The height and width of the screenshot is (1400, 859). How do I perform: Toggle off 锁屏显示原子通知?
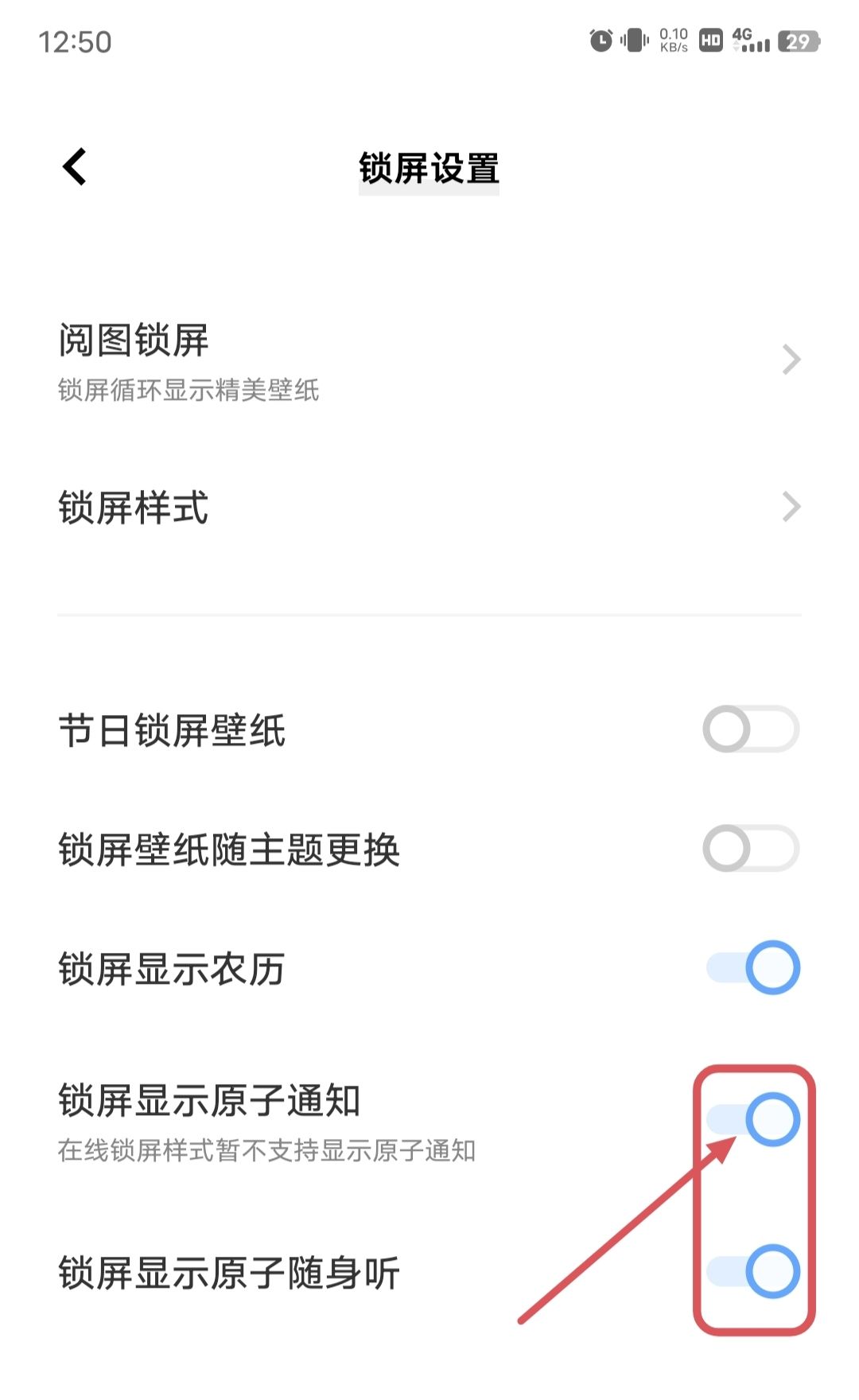point(753,1119)
